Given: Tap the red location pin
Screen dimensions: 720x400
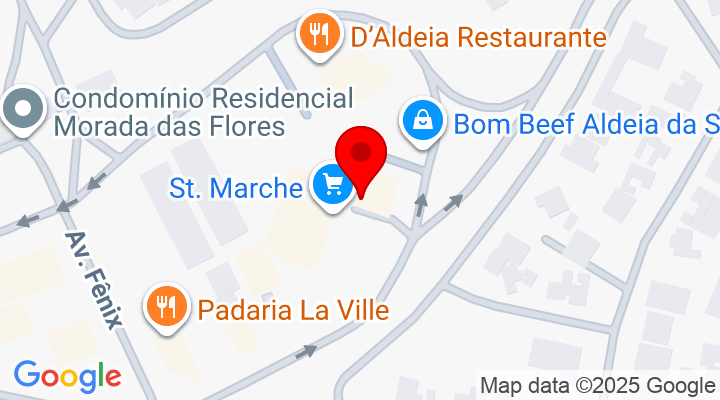Looking at the screenshot, I should tap(361, 160).
